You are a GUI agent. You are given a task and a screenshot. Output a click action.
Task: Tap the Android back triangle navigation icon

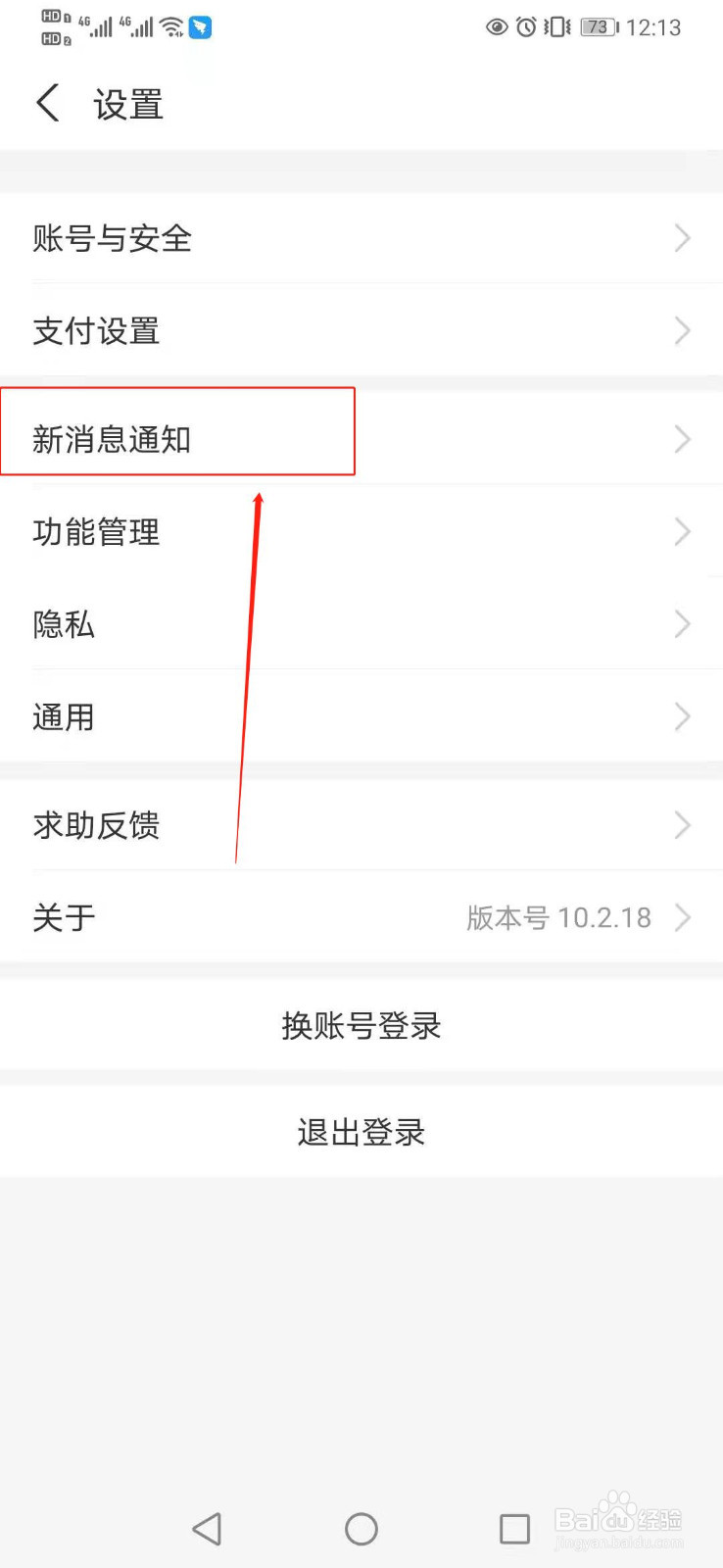point(207,1528)
